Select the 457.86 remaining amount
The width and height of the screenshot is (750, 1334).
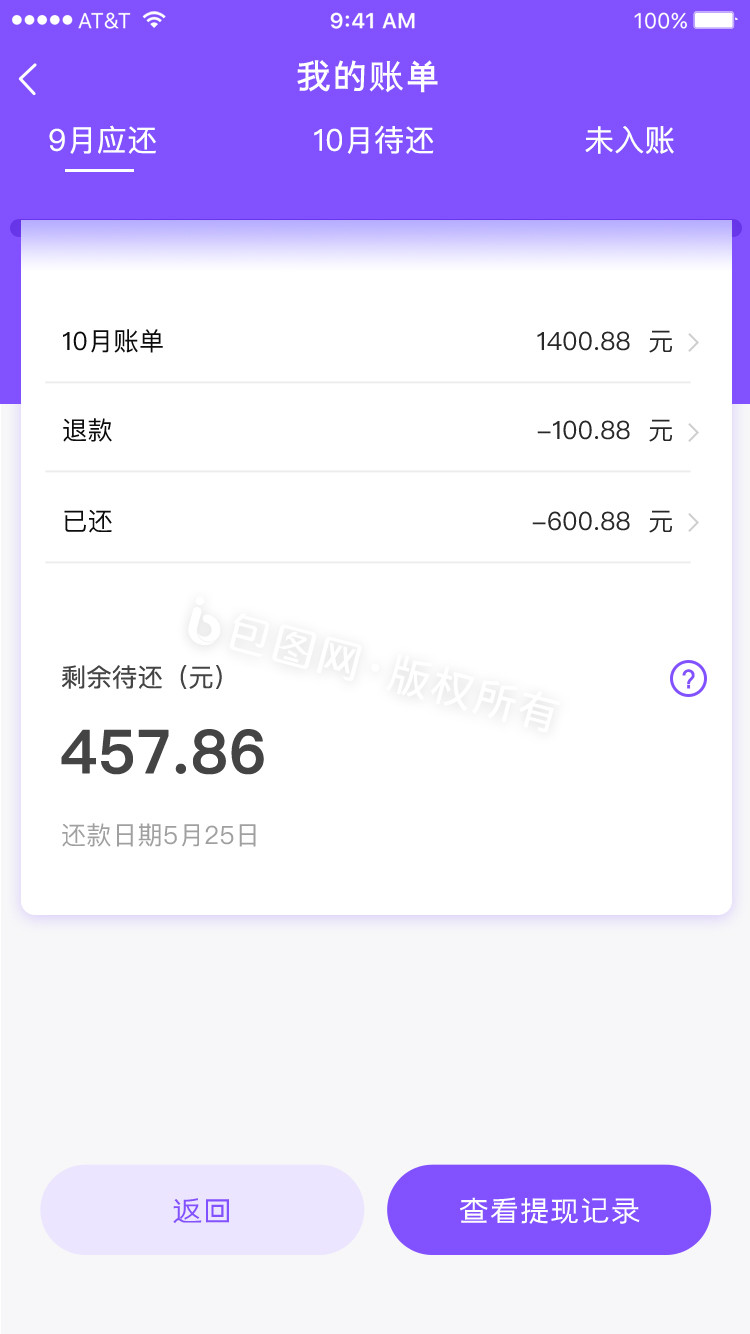coord(163,753)
